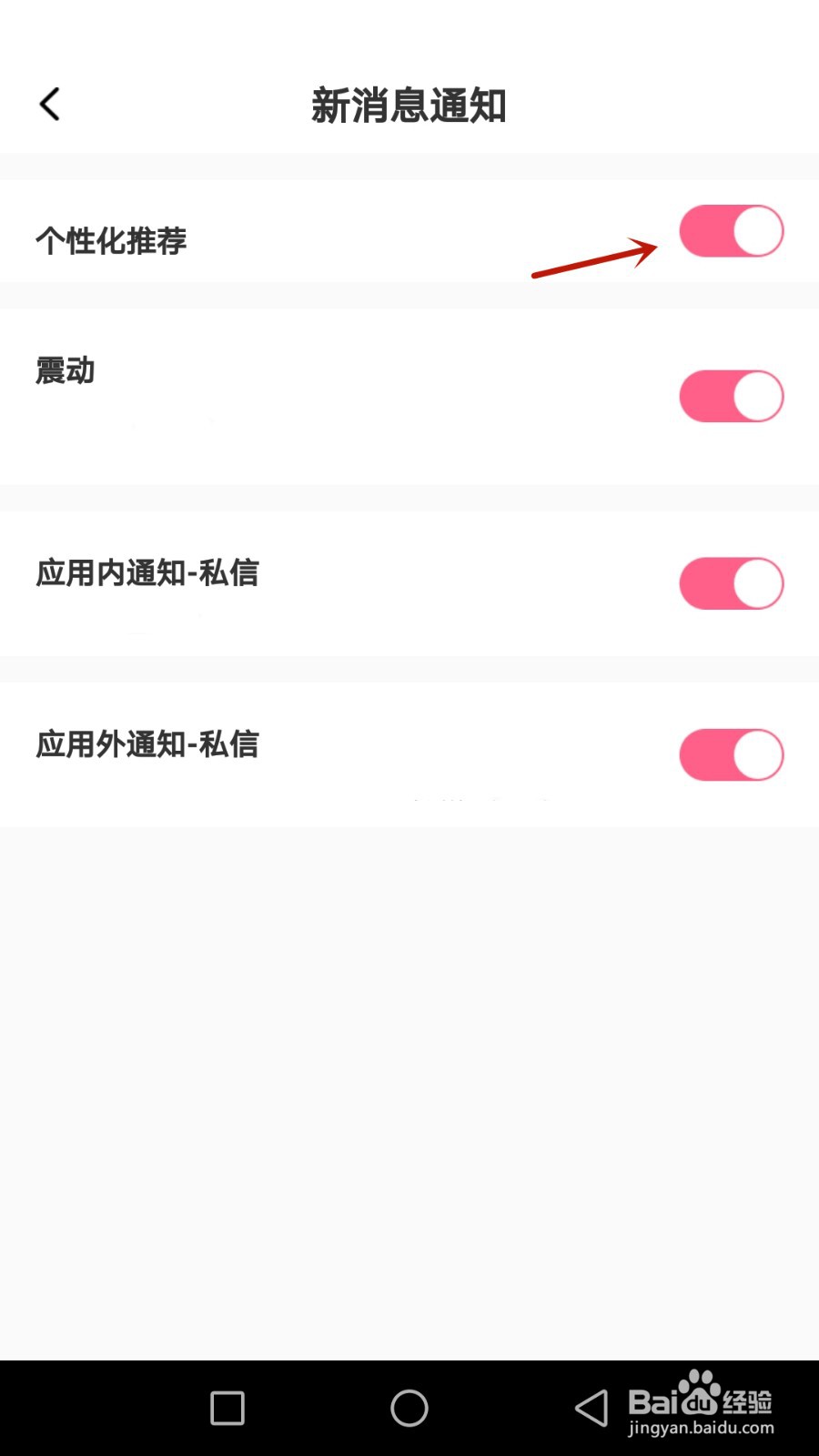Disable the 震动 toggle
The image size is (819, 1456).
[x=731, y=396]
